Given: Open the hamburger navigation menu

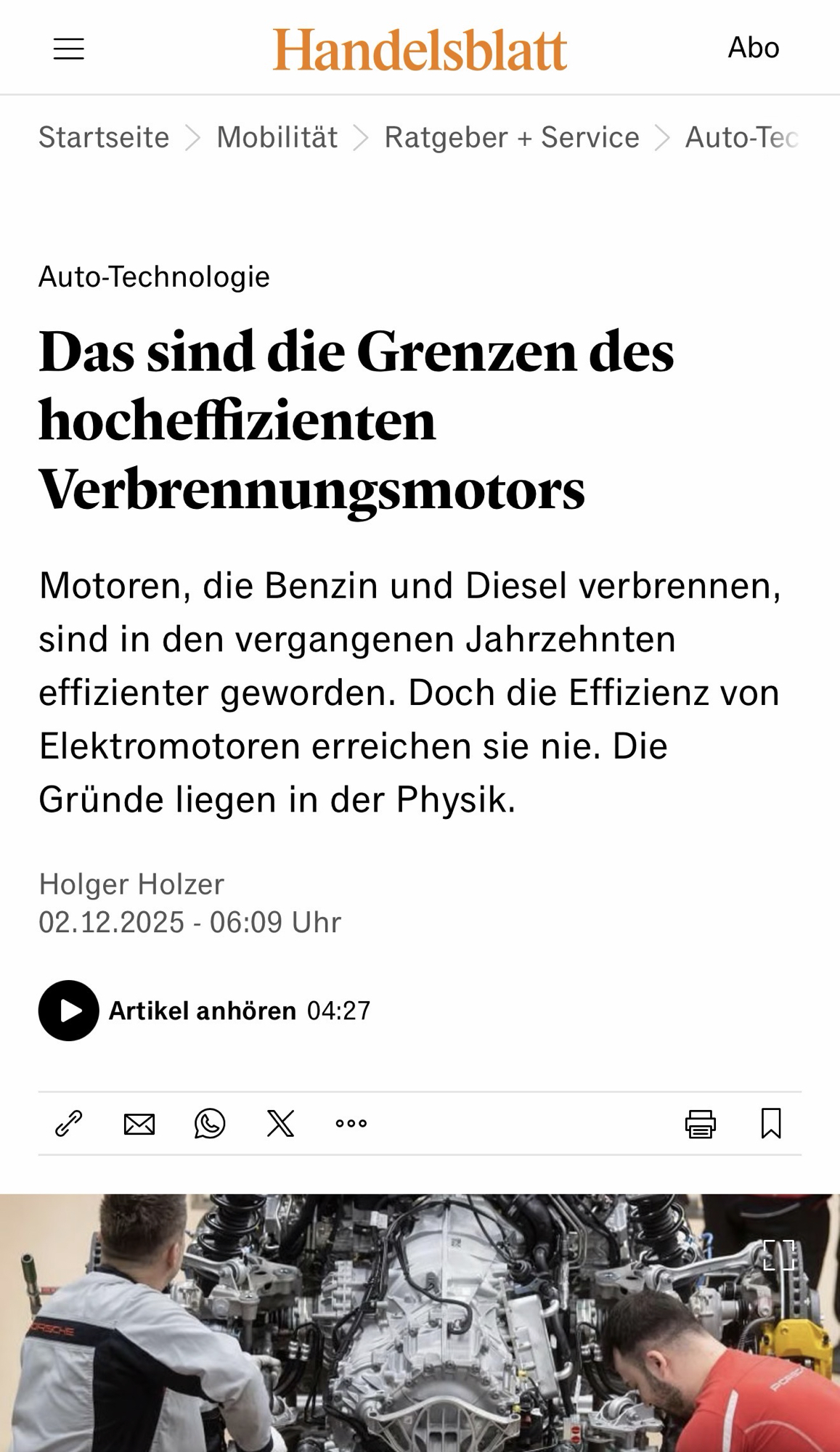Looking at the screenshot, I should pos(69,49).
